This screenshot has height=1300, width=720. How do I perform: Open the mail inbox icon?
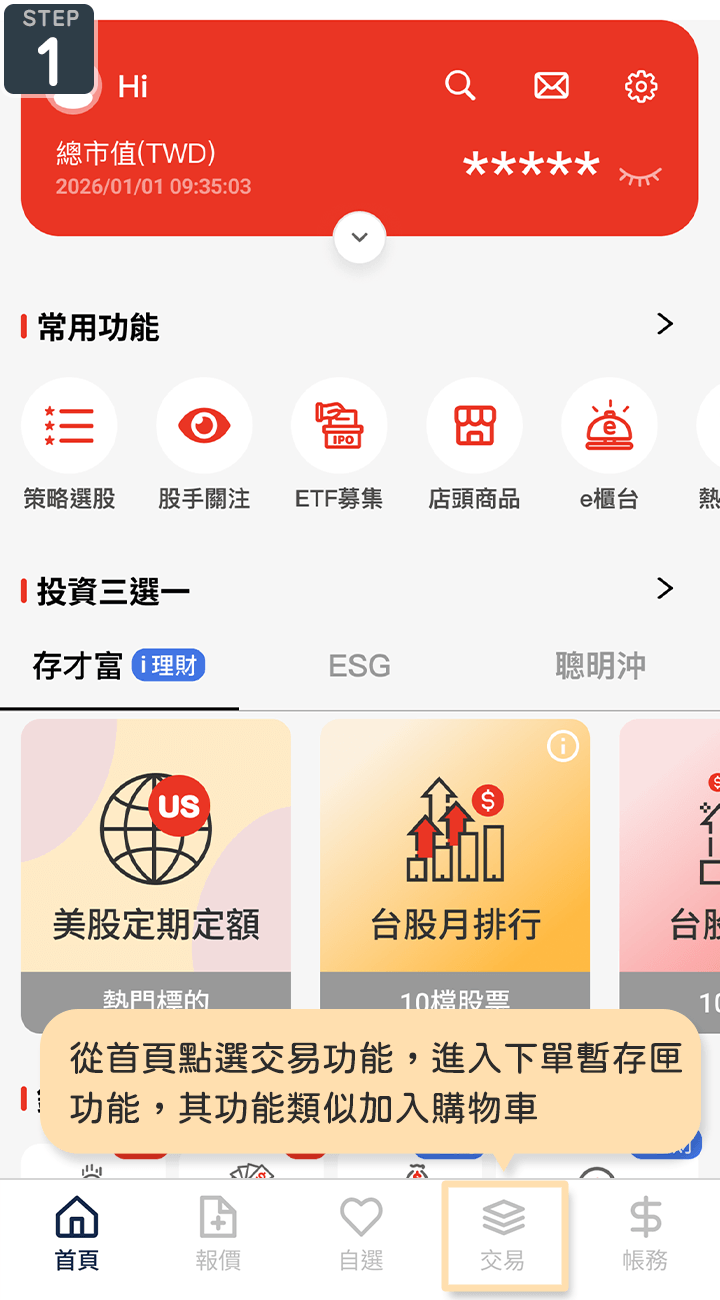tap(551, 86)
